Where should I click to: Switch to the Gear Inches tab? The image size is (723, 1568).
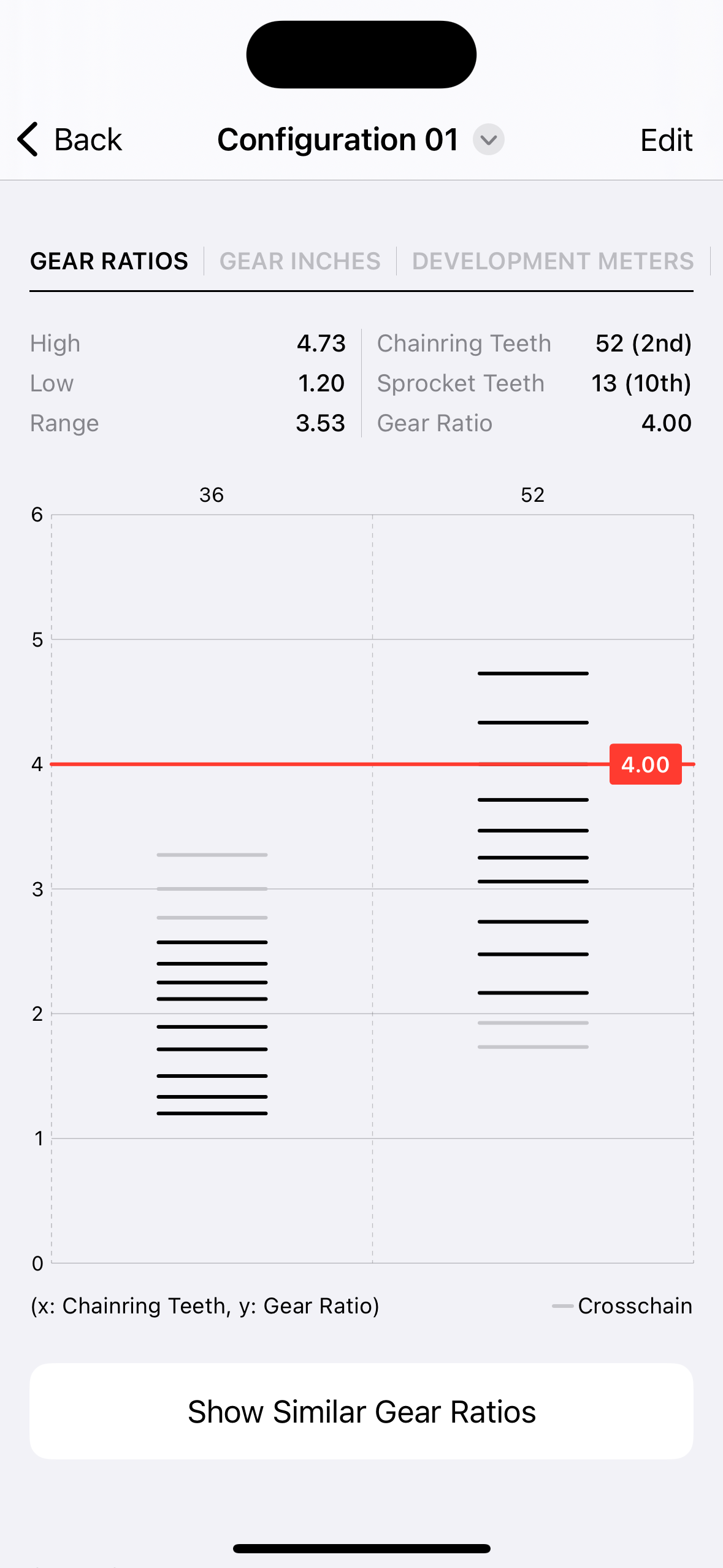coord(300,261)
